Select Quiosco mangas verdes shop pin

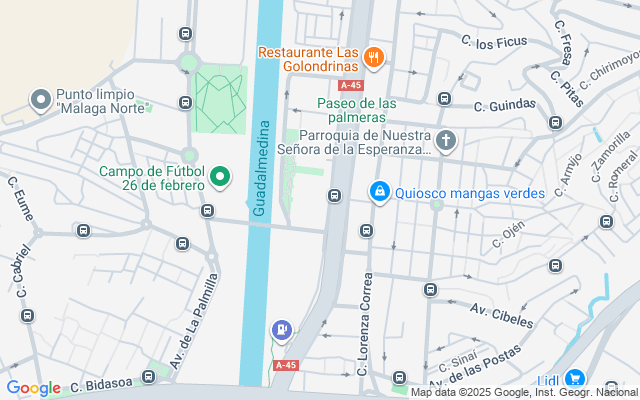pyautogui.click(x=380, y=191)
